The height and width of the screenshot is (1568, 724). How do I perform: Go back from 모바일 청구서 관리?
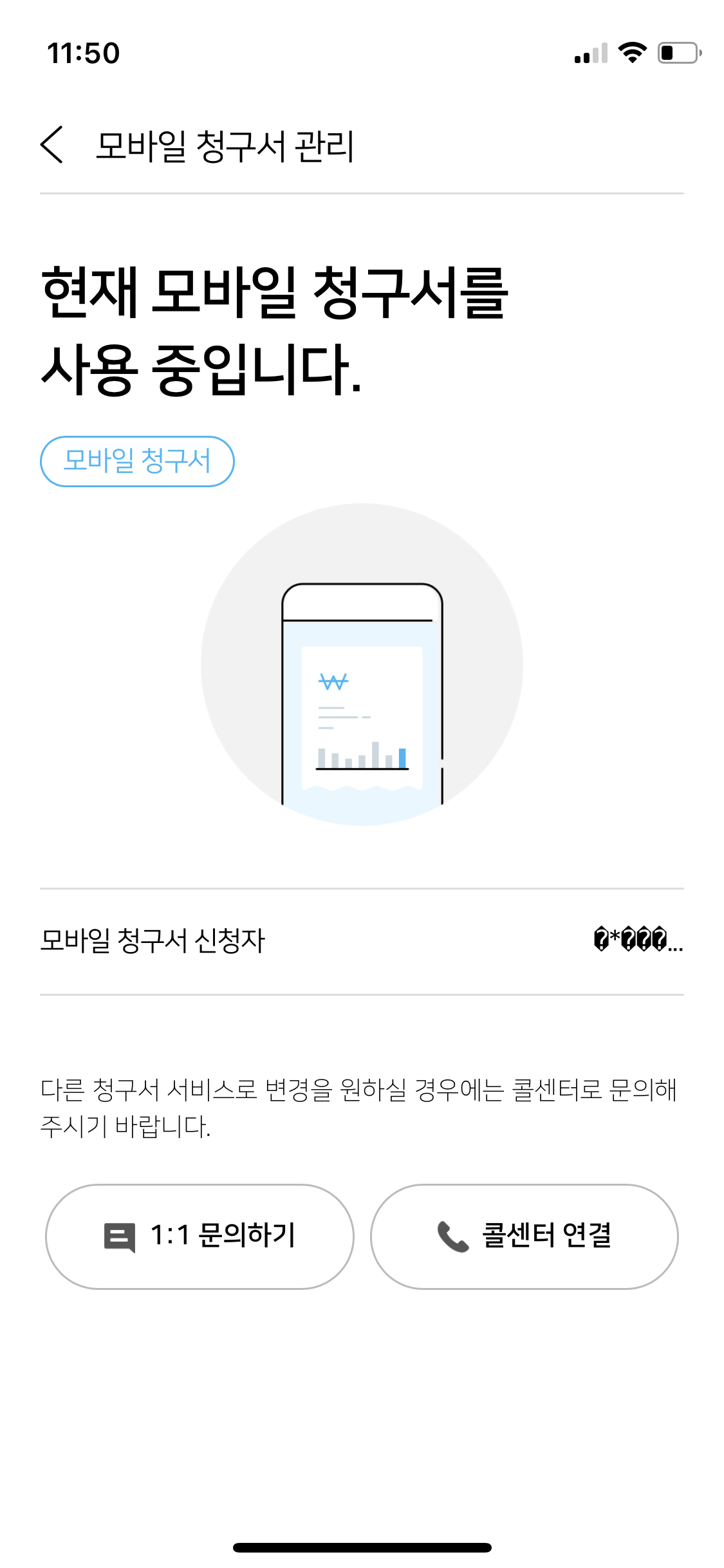52,145
